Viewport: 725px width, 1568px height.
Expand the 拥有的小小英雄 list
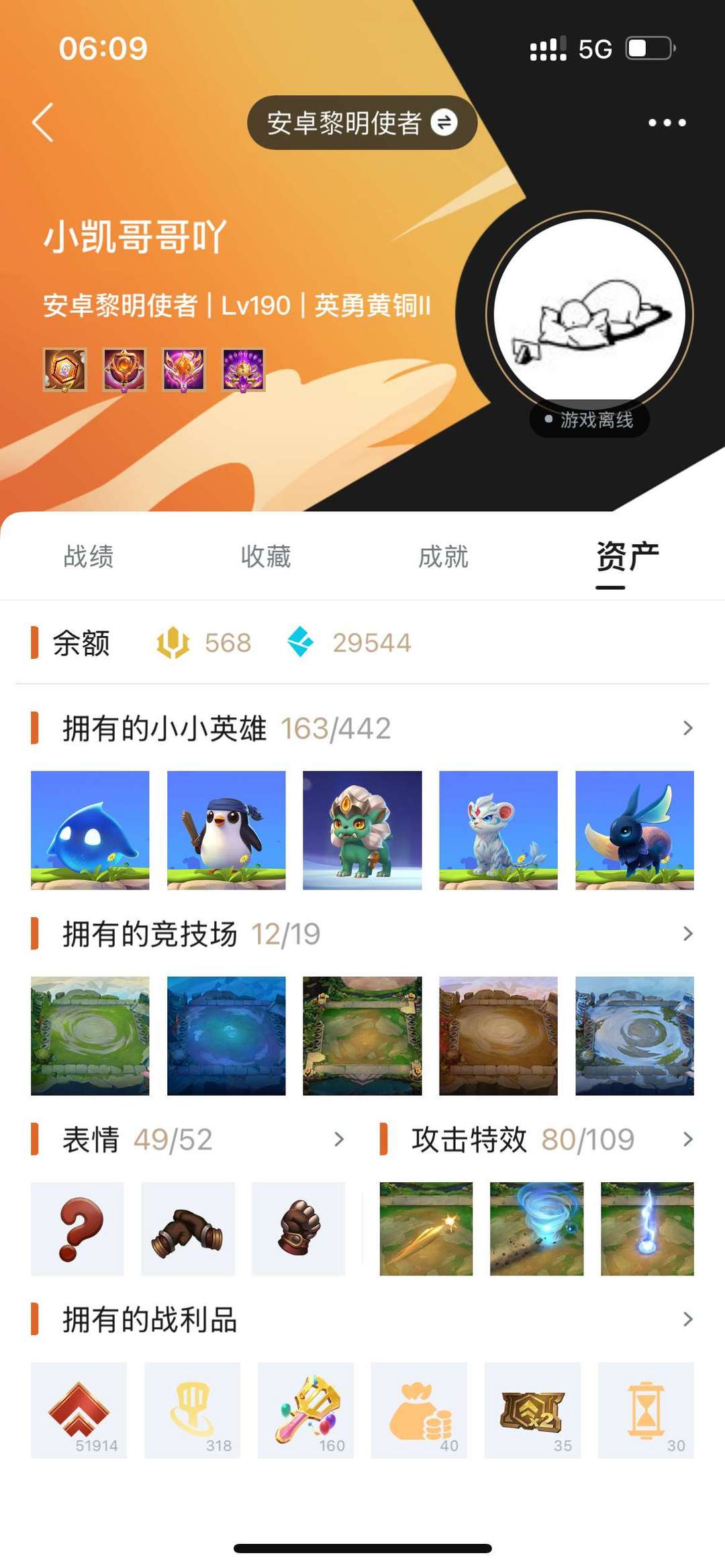coord(687,728)
